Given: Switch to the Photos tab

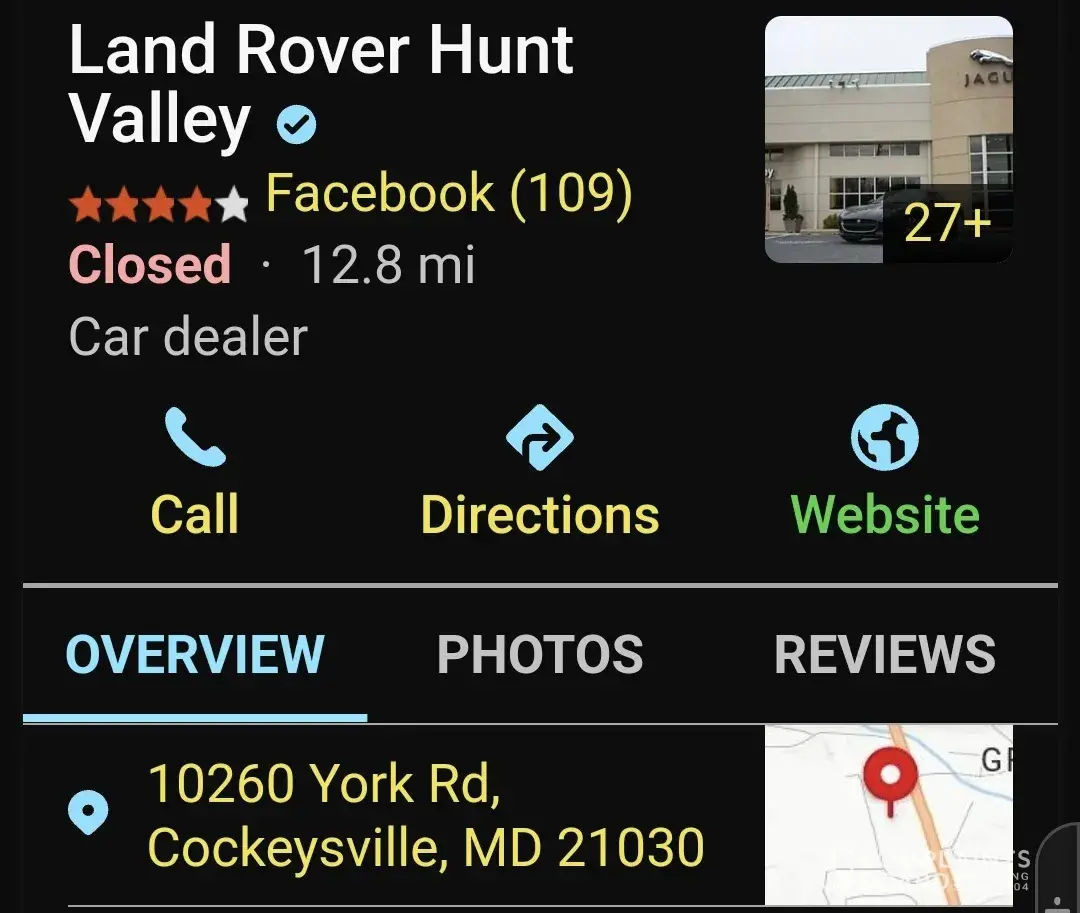Looking at the screenshot, I should click(539, 655).
